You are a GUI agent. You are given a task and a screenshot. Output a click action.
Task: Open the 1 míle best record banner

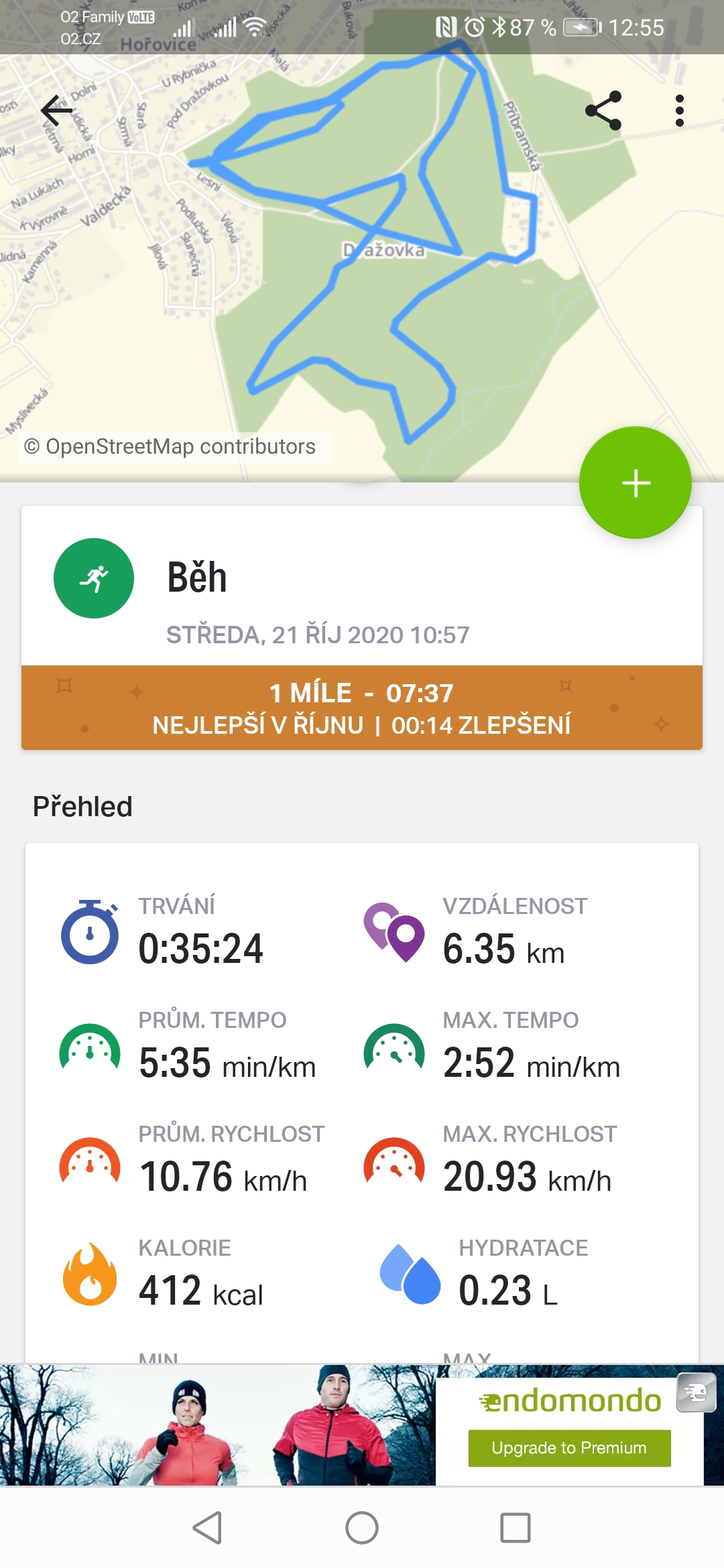362,708
